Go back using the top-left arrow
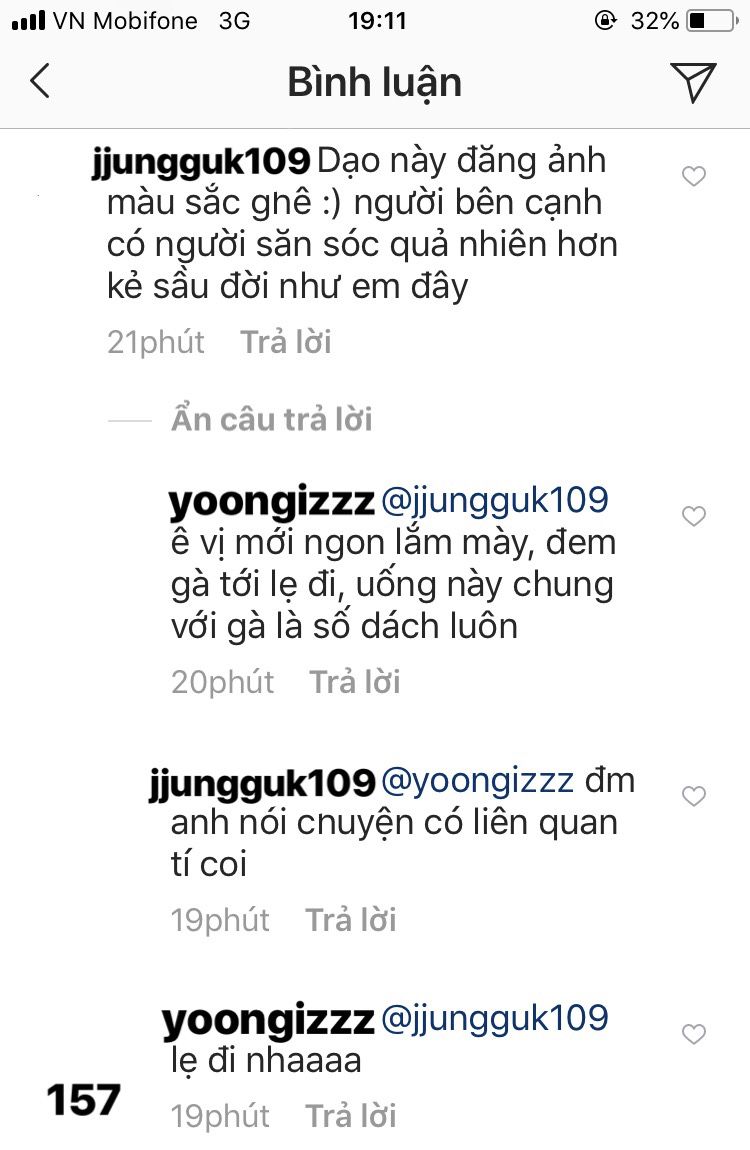Viewport: 750px width, 1150px height. 40,81
